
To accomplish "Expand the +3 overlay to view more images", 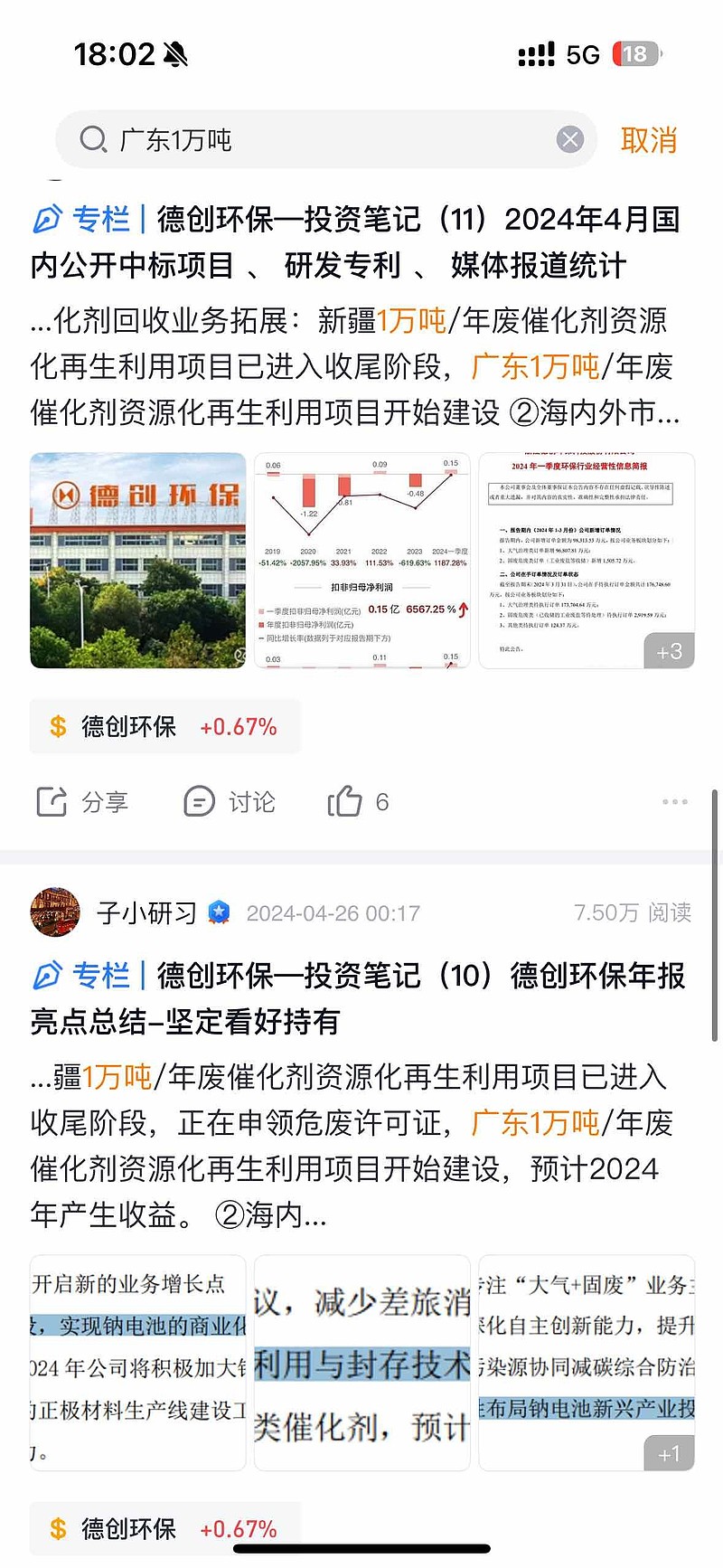I will tap(669, 650).
